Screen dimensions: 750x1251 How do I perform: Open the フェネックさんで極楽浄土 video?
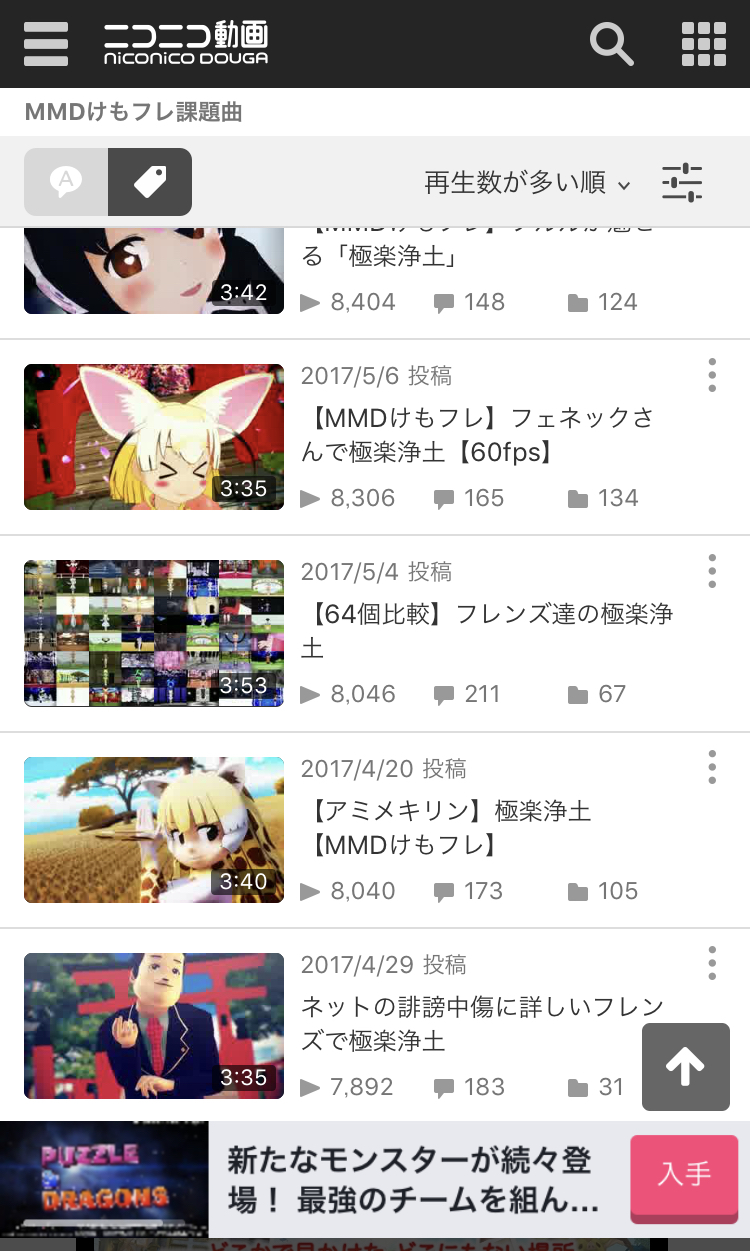pos(477,435)
